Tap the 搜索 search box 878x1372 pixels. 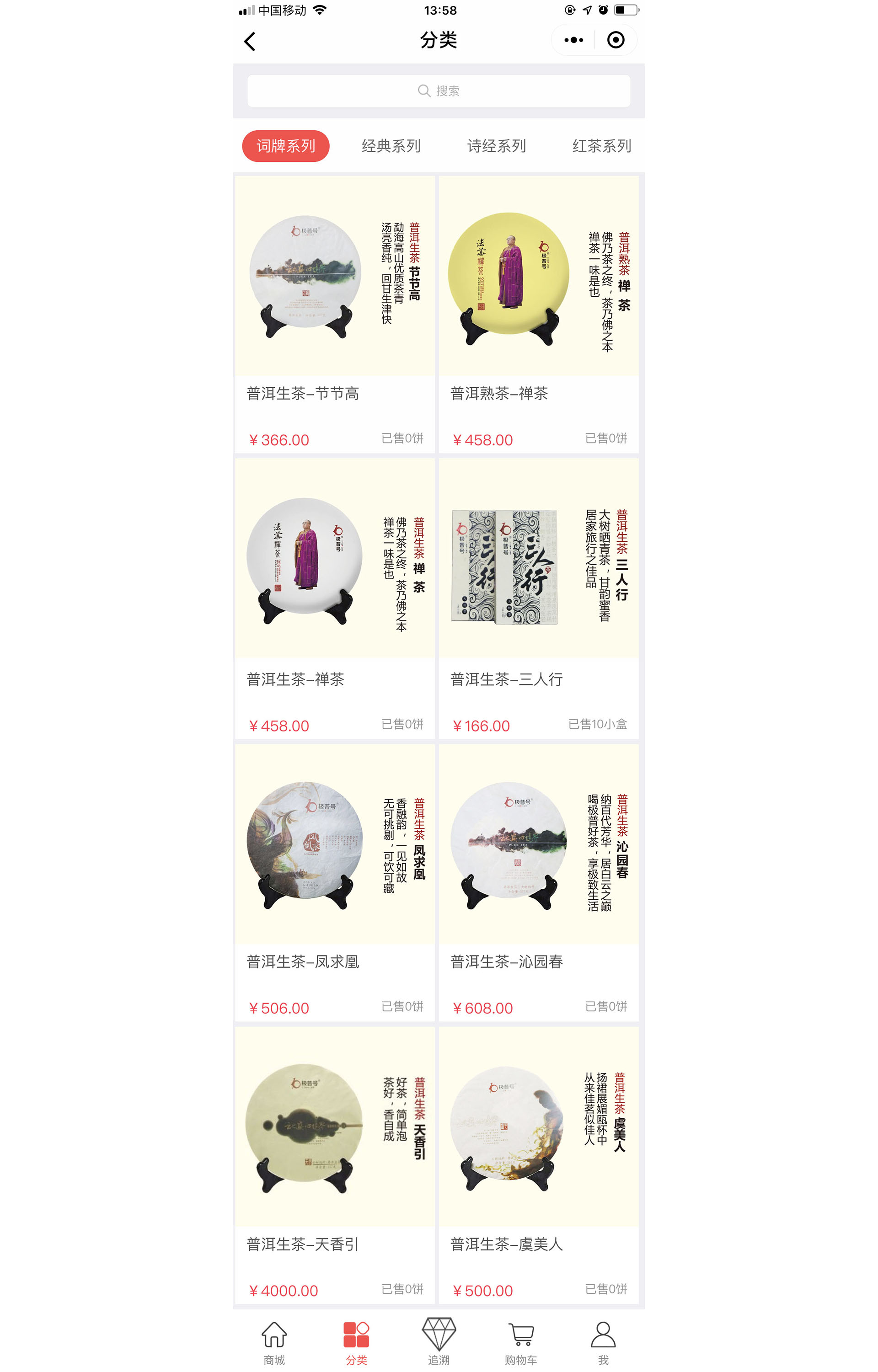click(439, 91)
